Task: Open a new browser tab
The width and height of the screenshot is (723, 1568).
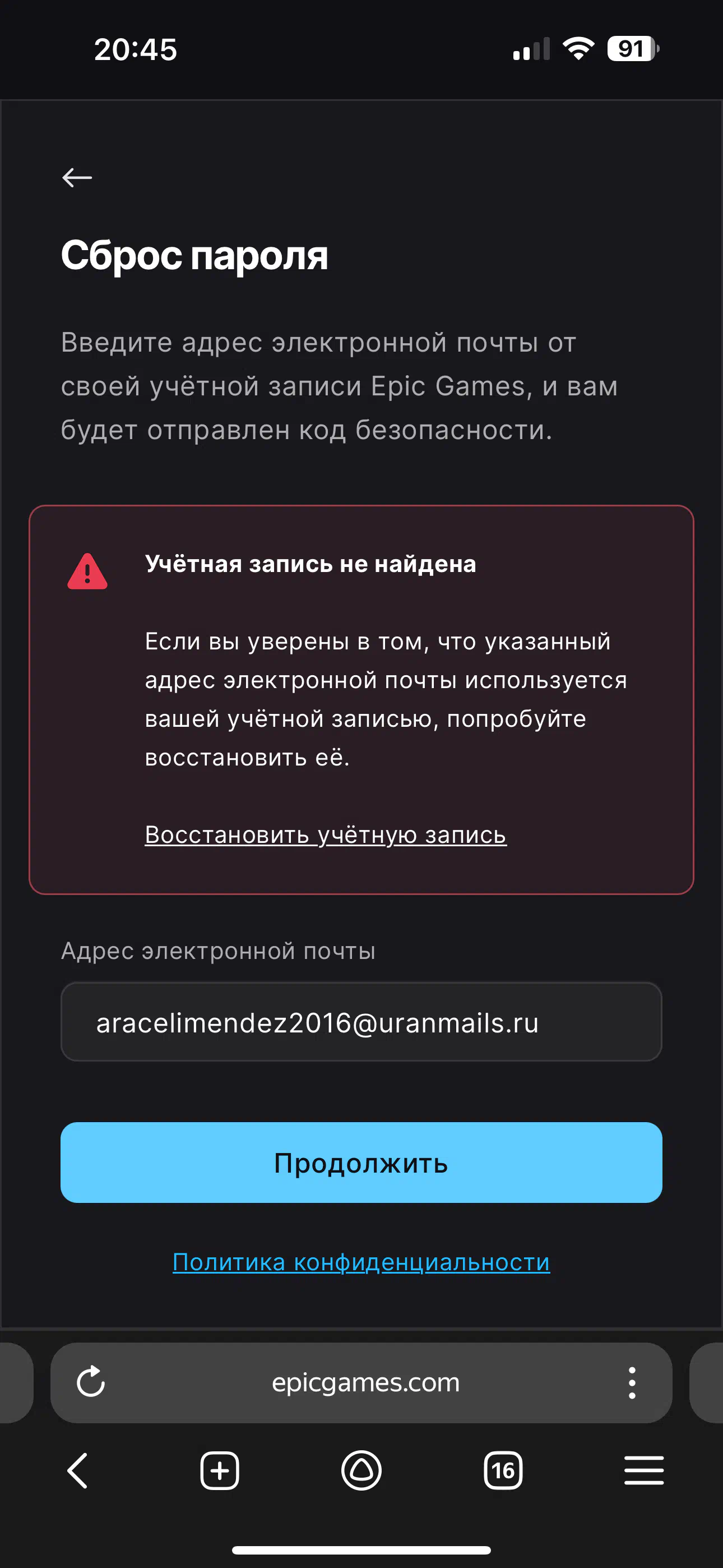Action: [220, 1470]
